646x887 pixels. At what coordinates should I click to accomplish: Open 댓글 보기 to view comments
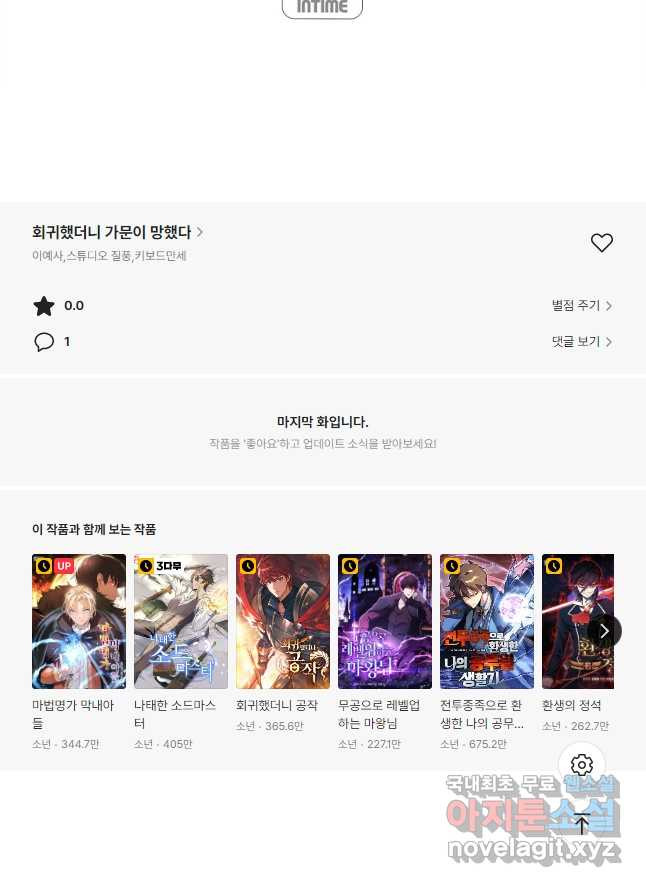581,341
